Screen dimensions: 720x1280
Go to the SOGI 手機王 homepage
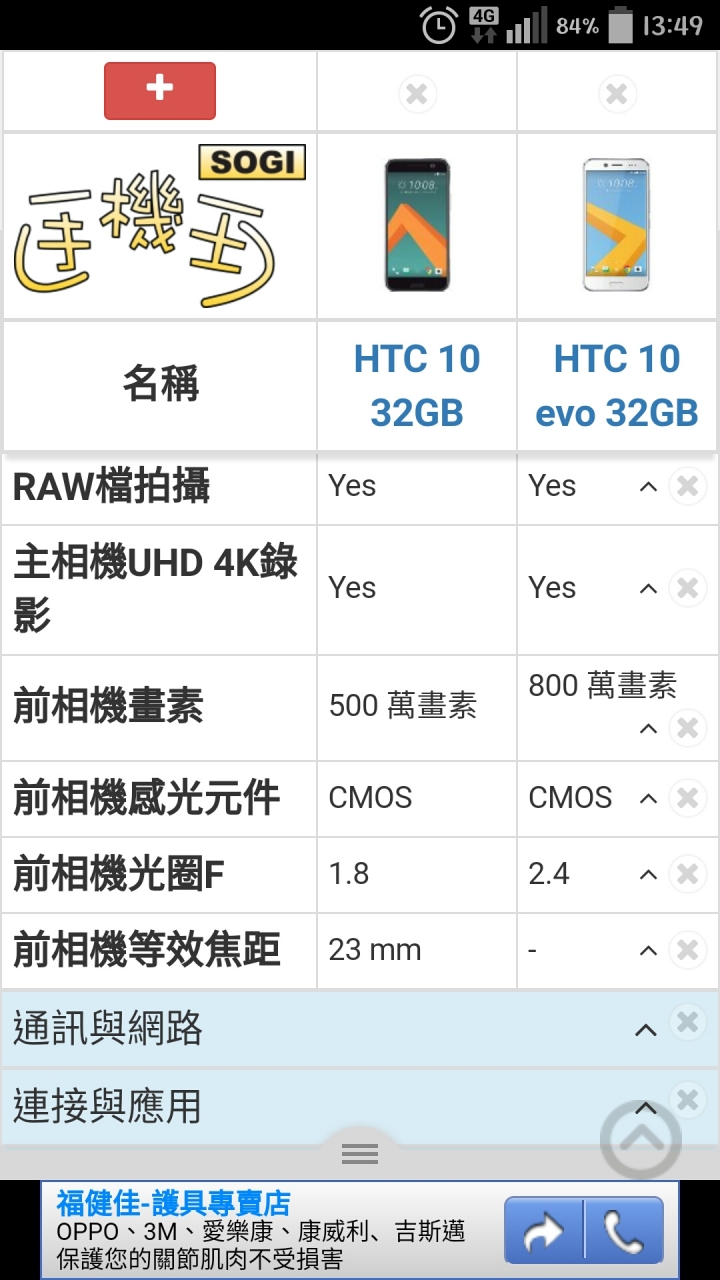pos(160,226)
